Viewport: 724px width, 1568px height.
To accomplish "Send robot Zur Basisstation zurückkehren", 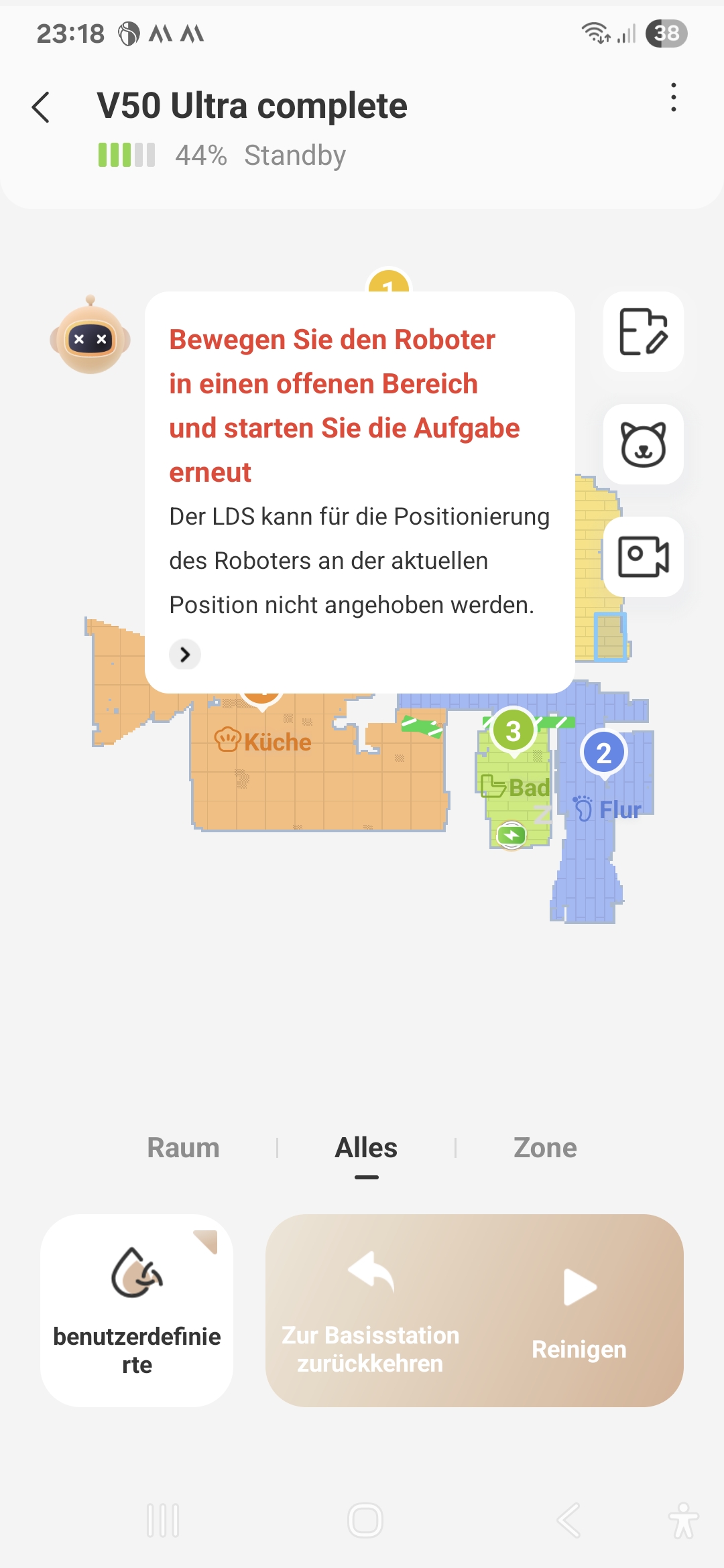I will click(371, 1310).
